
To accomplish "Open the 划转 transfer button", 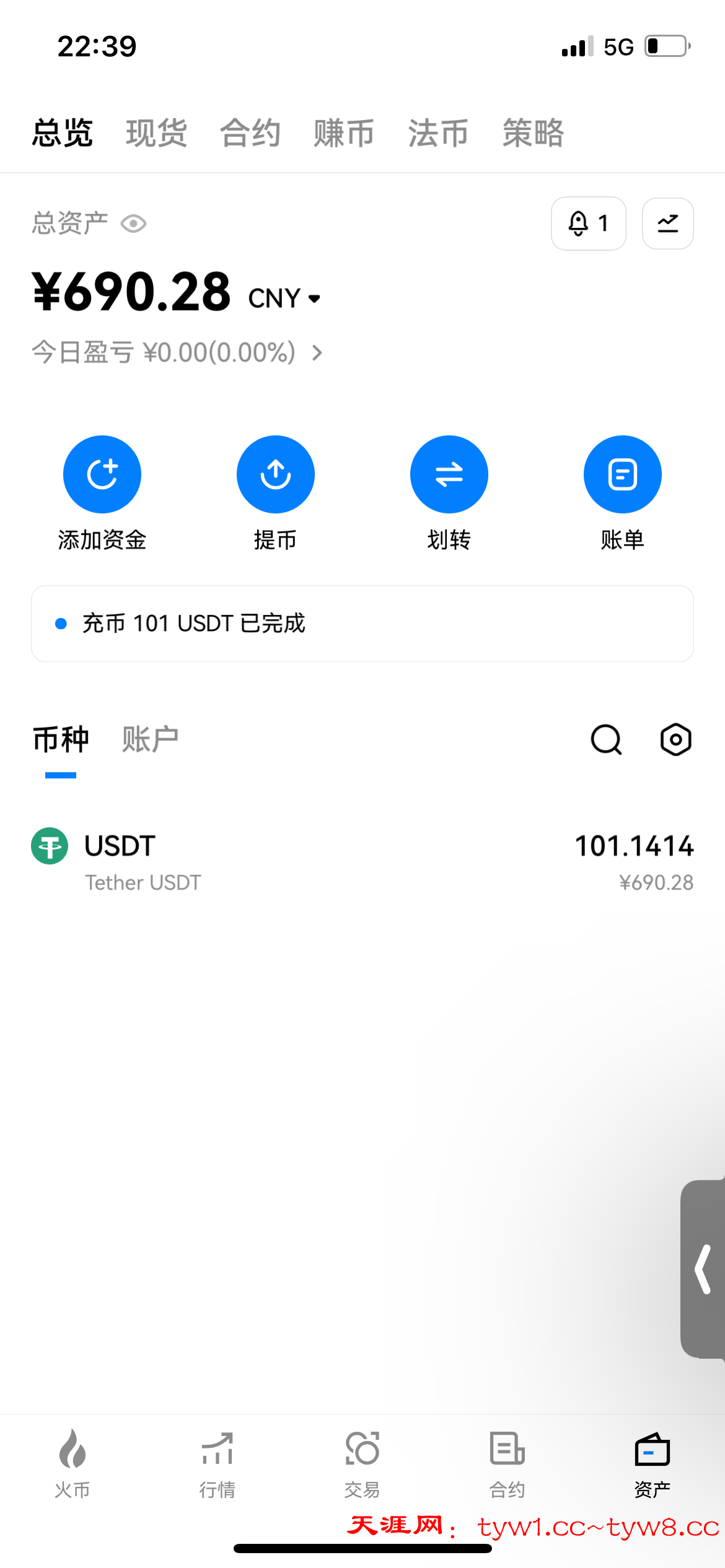I will (x=449, y=475).
